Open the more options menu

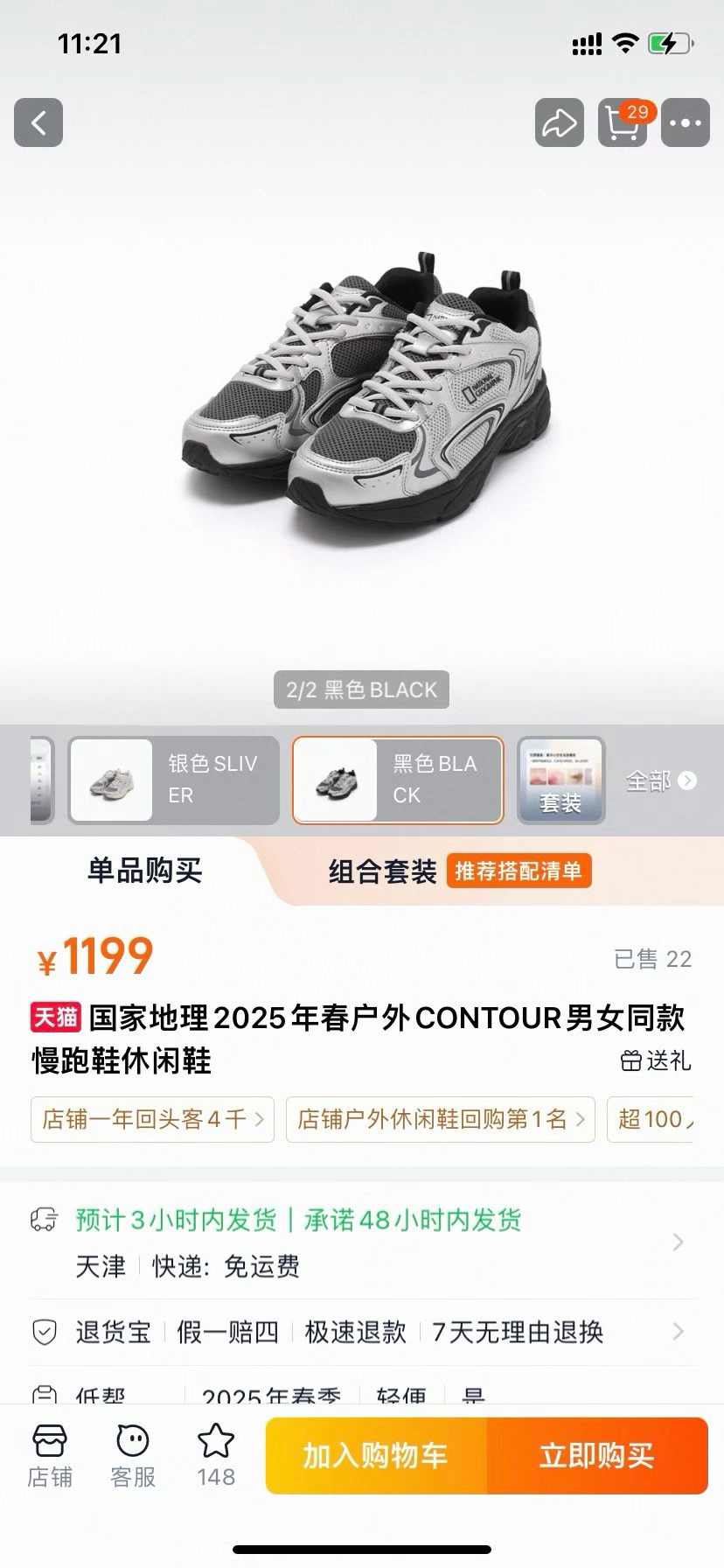point(685,123)
